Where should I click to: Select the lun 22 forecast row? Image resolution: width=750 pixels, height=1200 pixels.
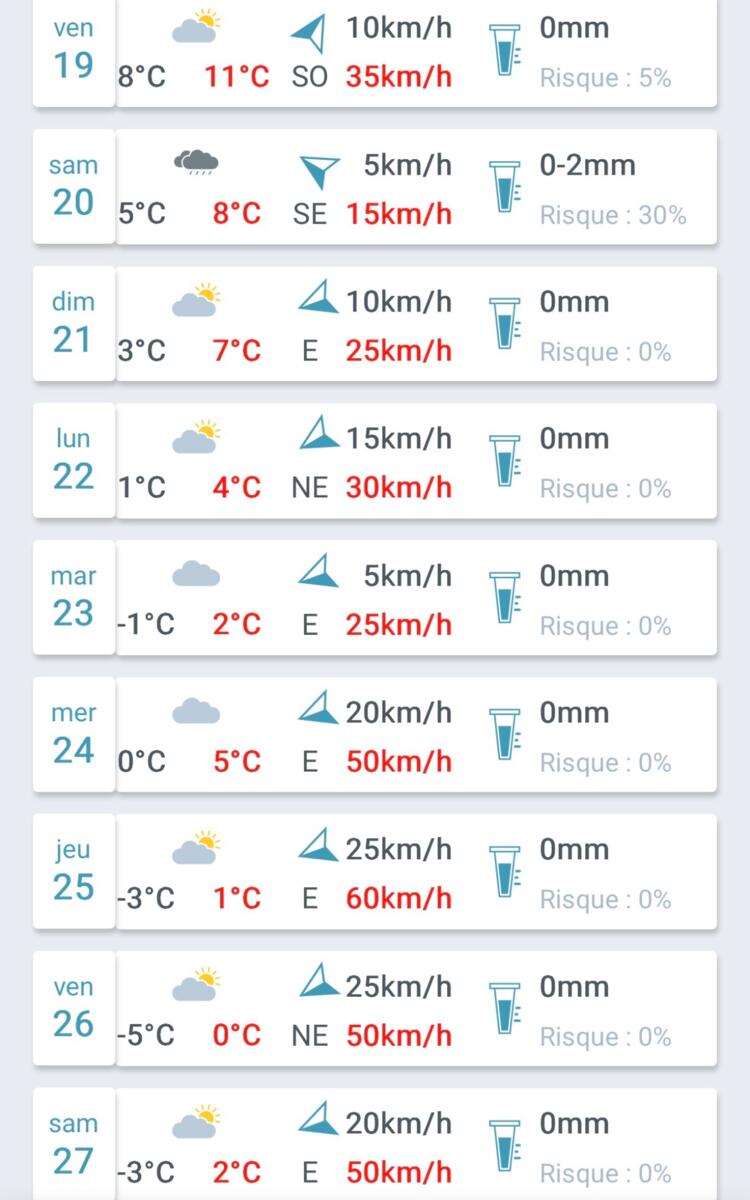click(375, 461)
